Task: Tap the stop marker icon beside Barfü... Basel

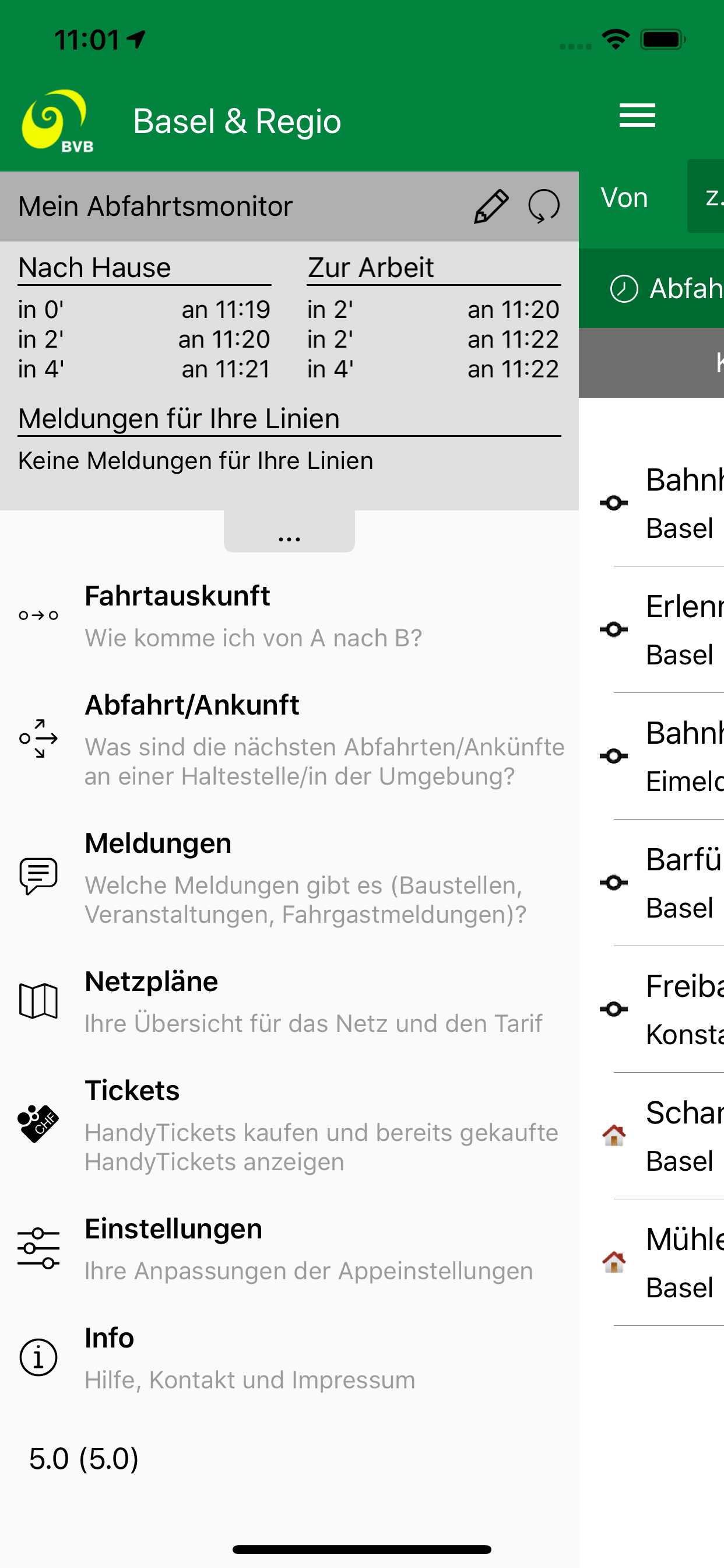Action: click(x=614, y=883)
